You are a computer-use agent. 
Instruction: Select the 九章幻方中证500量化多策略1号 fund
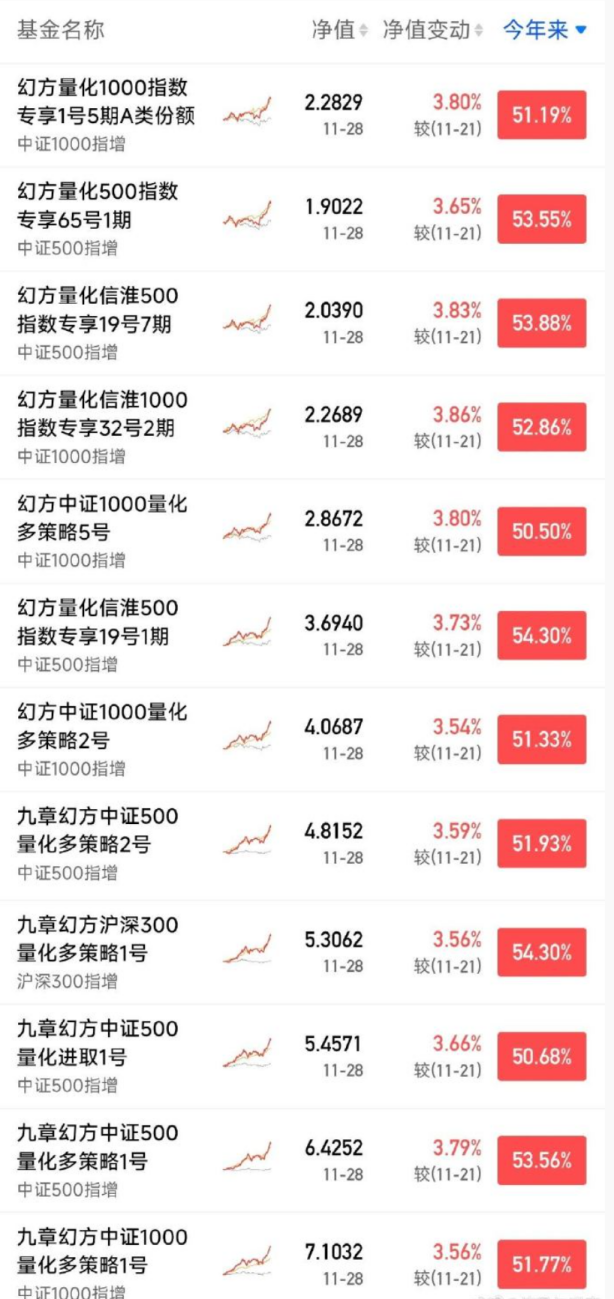pos(98,1146)
